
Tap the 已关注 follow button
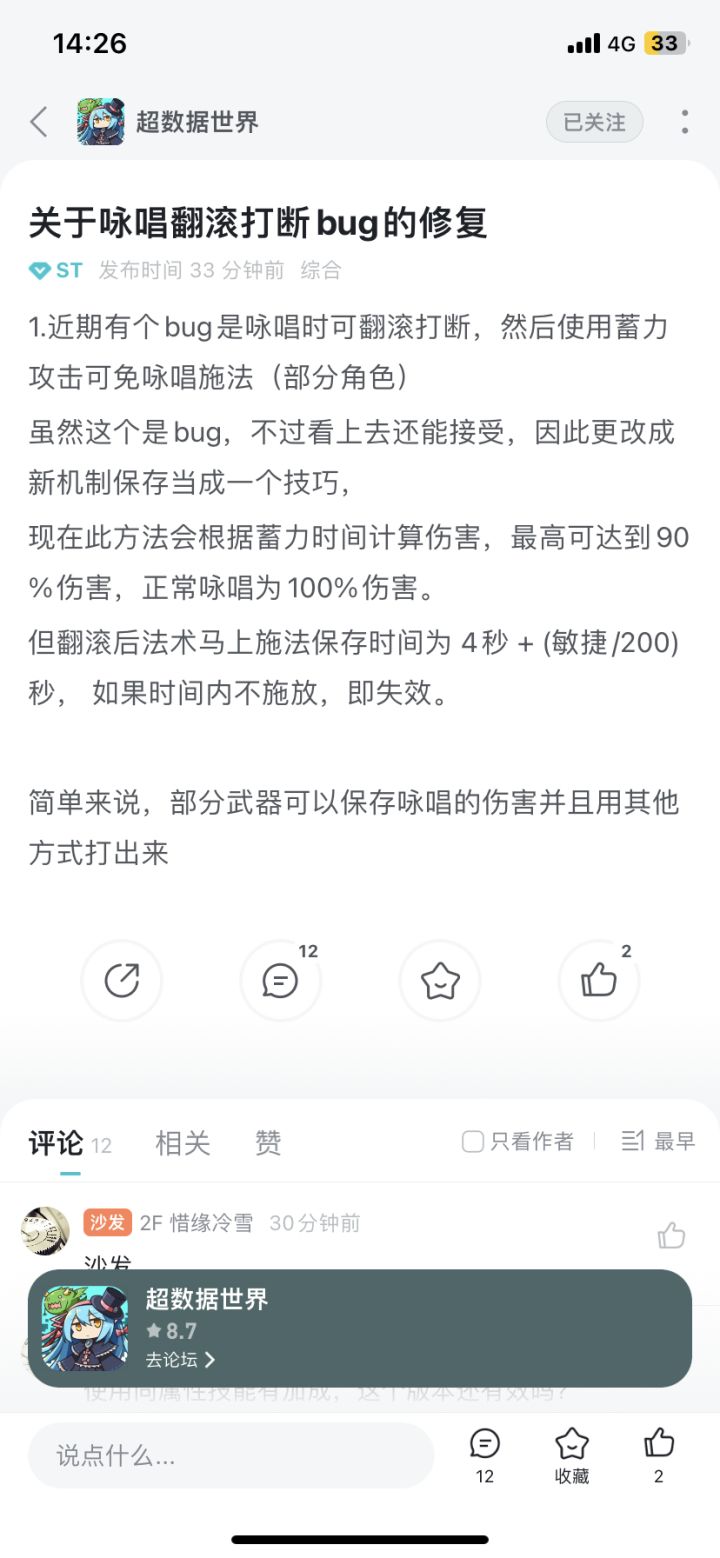pyautogui.click(x=594, y=122)
